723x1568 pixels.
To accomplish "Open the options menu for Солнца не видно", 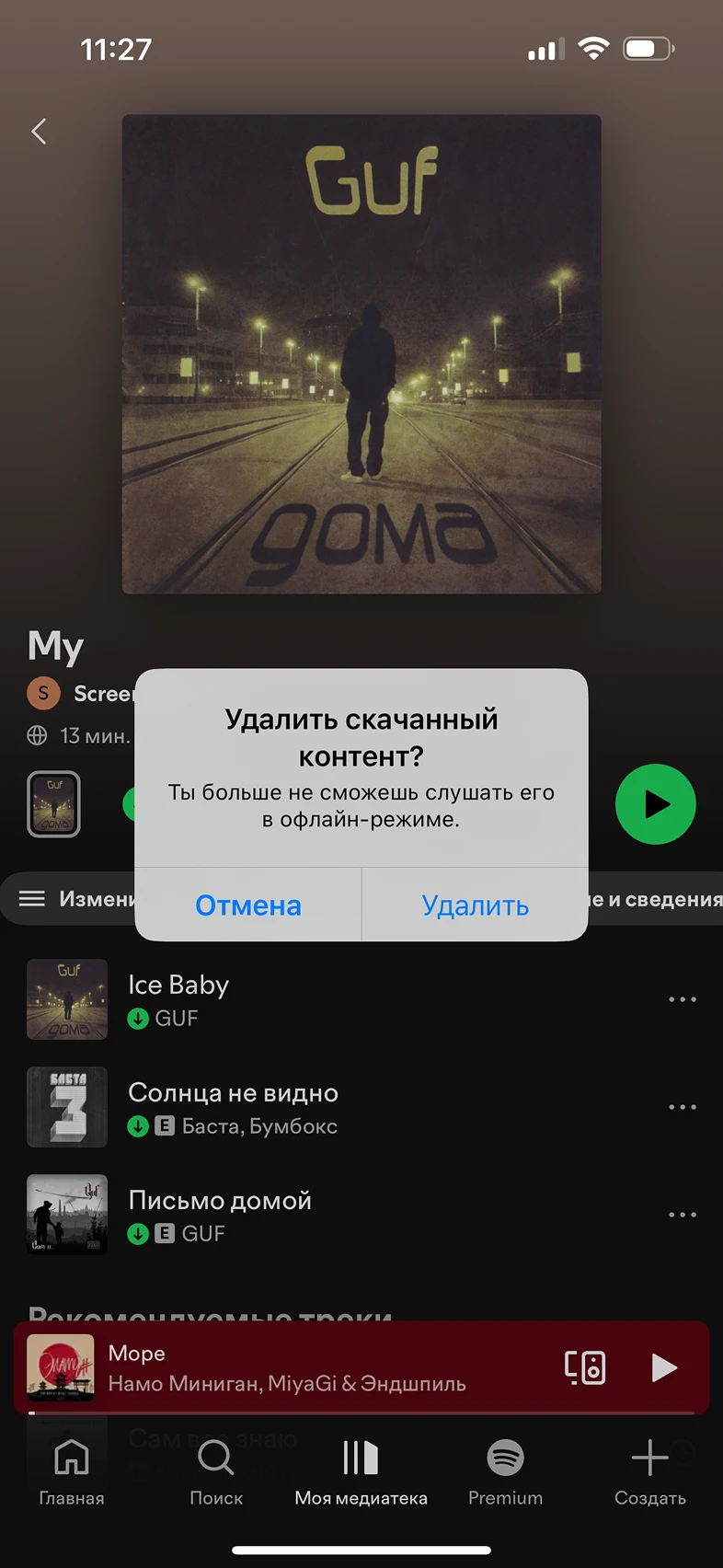I will [682, 1107].
